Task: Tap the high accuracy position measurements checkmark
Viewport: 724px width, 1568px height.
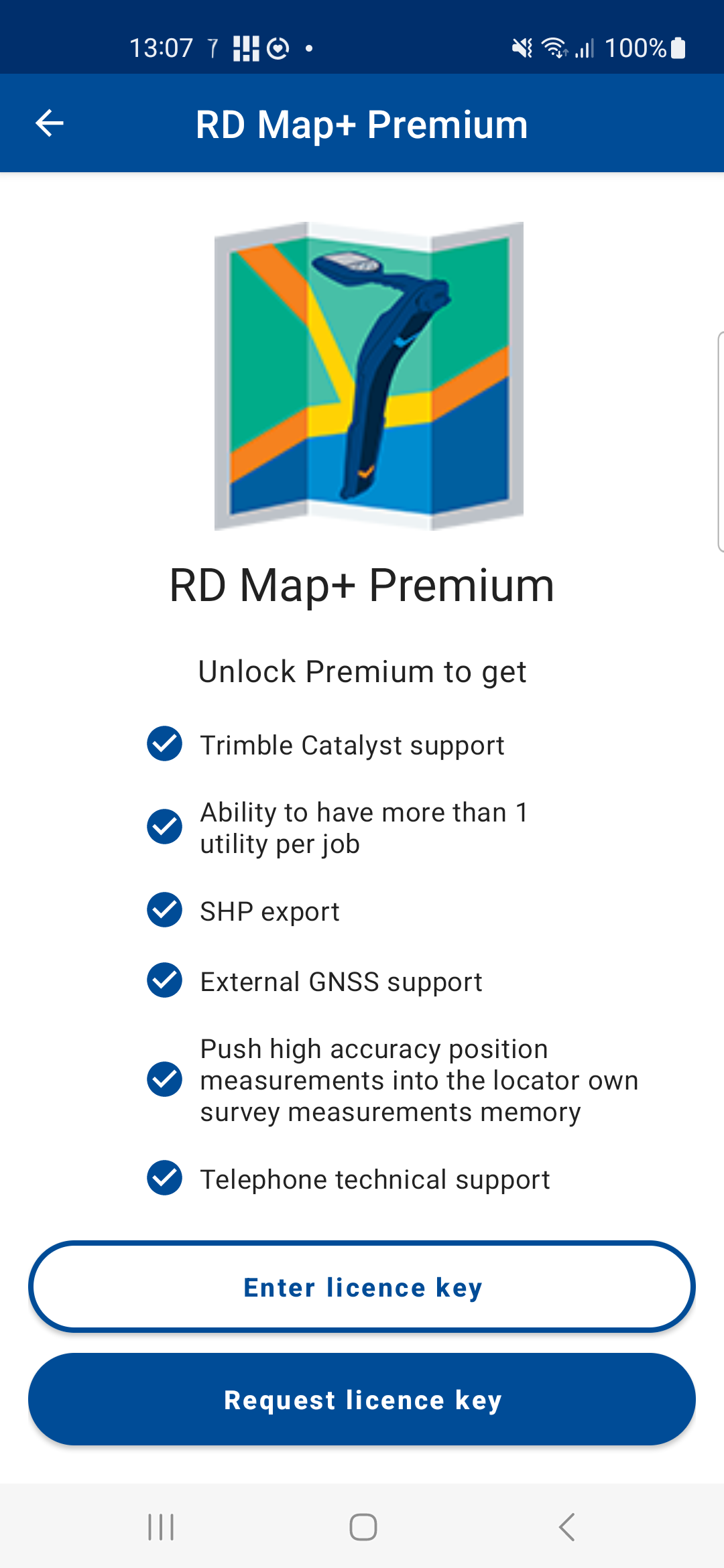Action: (164, 1079)
